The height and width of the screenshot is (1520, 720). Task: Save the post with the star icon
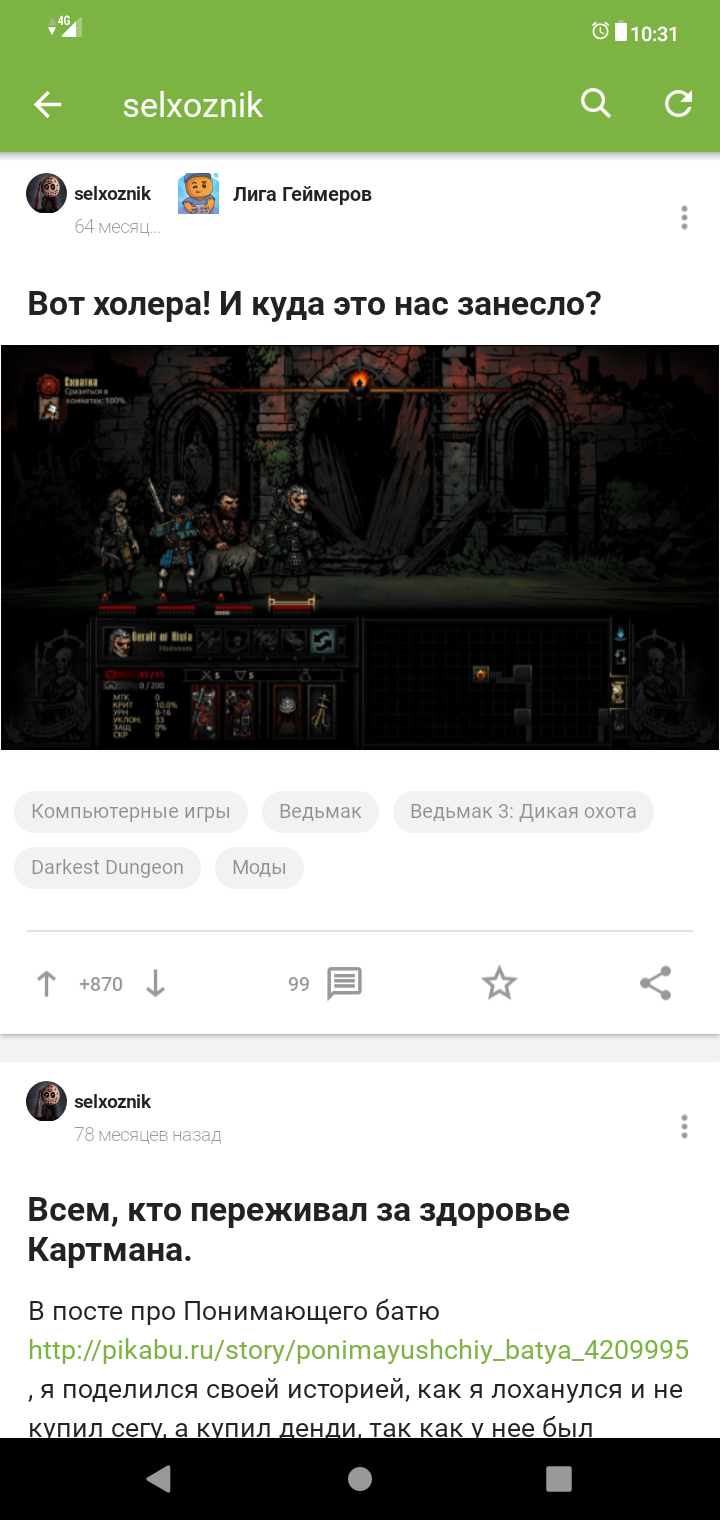click(499, 984)
